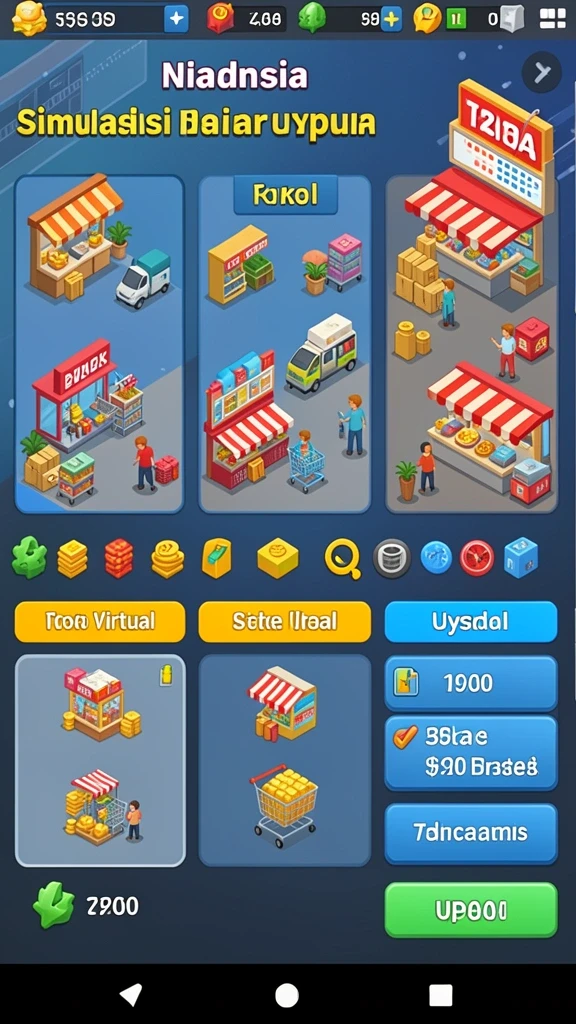Tap the yellow magnifier icon in the item row

coord(344,559)
